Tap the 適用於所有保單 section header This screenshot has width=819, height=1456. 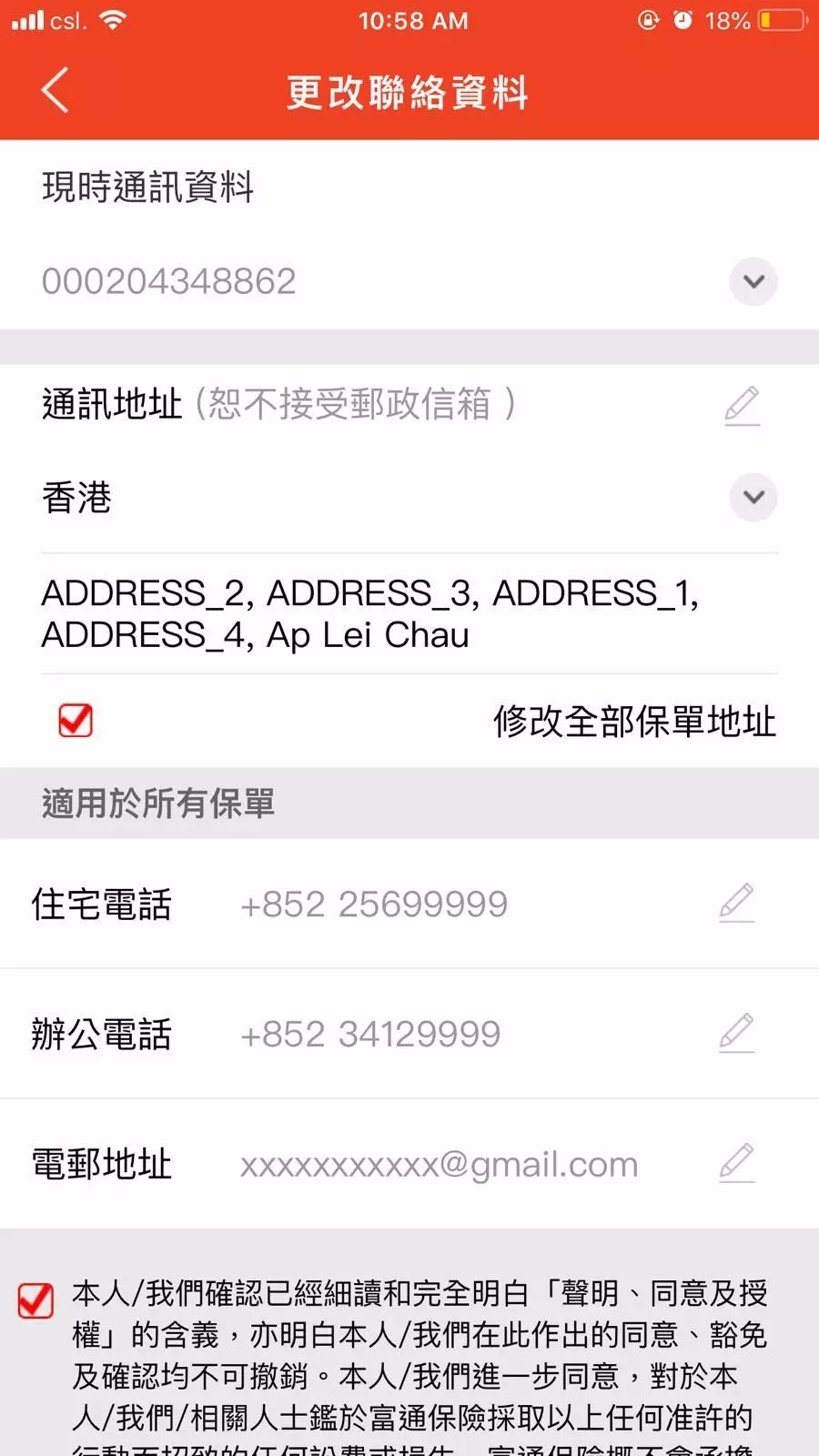(158, 804)
